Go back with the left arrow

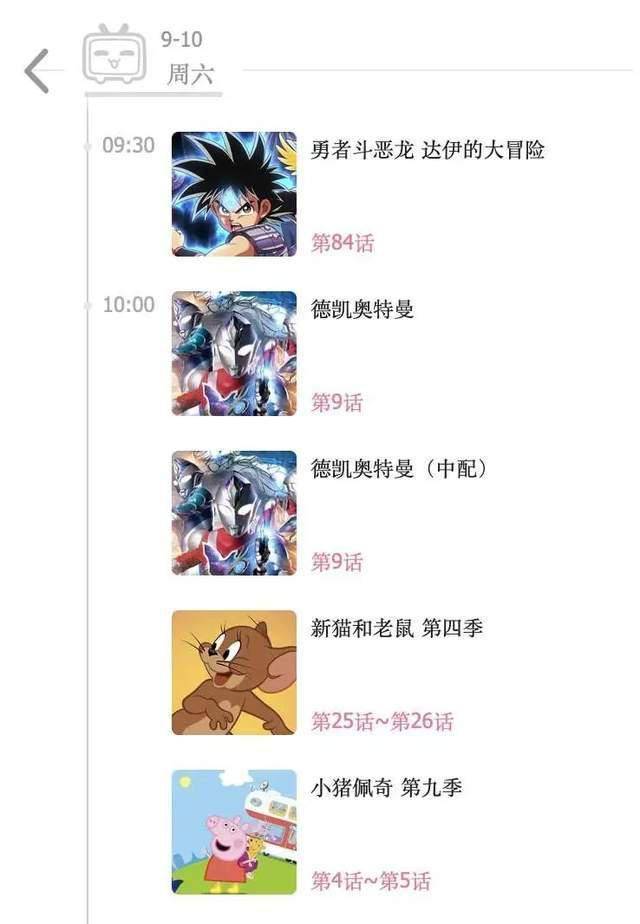(37, 71)
